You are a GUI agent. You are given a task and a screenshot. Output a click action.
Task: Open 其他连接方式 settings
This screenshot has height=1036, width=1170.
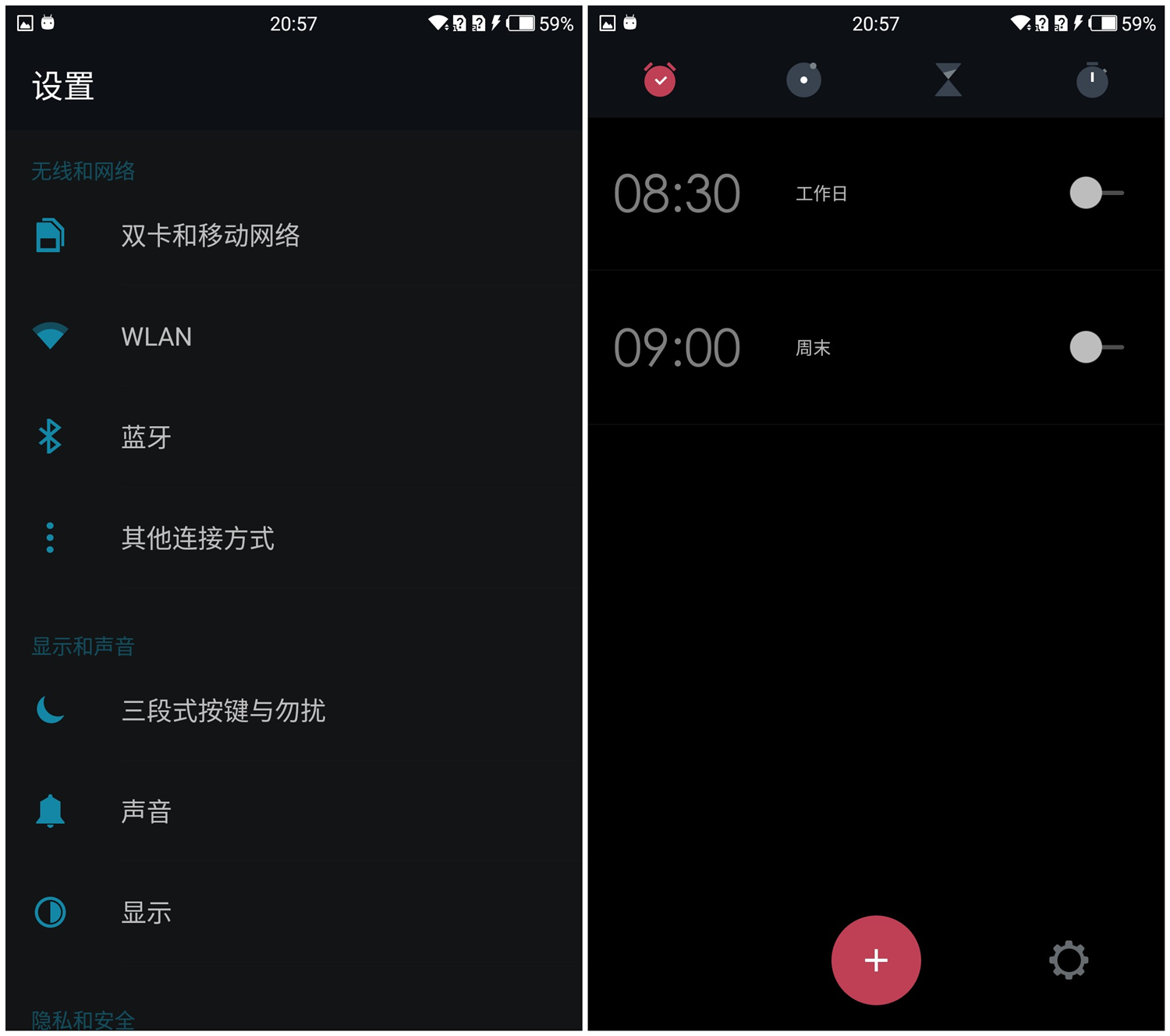pyautogui.click(x=197, y=538)
